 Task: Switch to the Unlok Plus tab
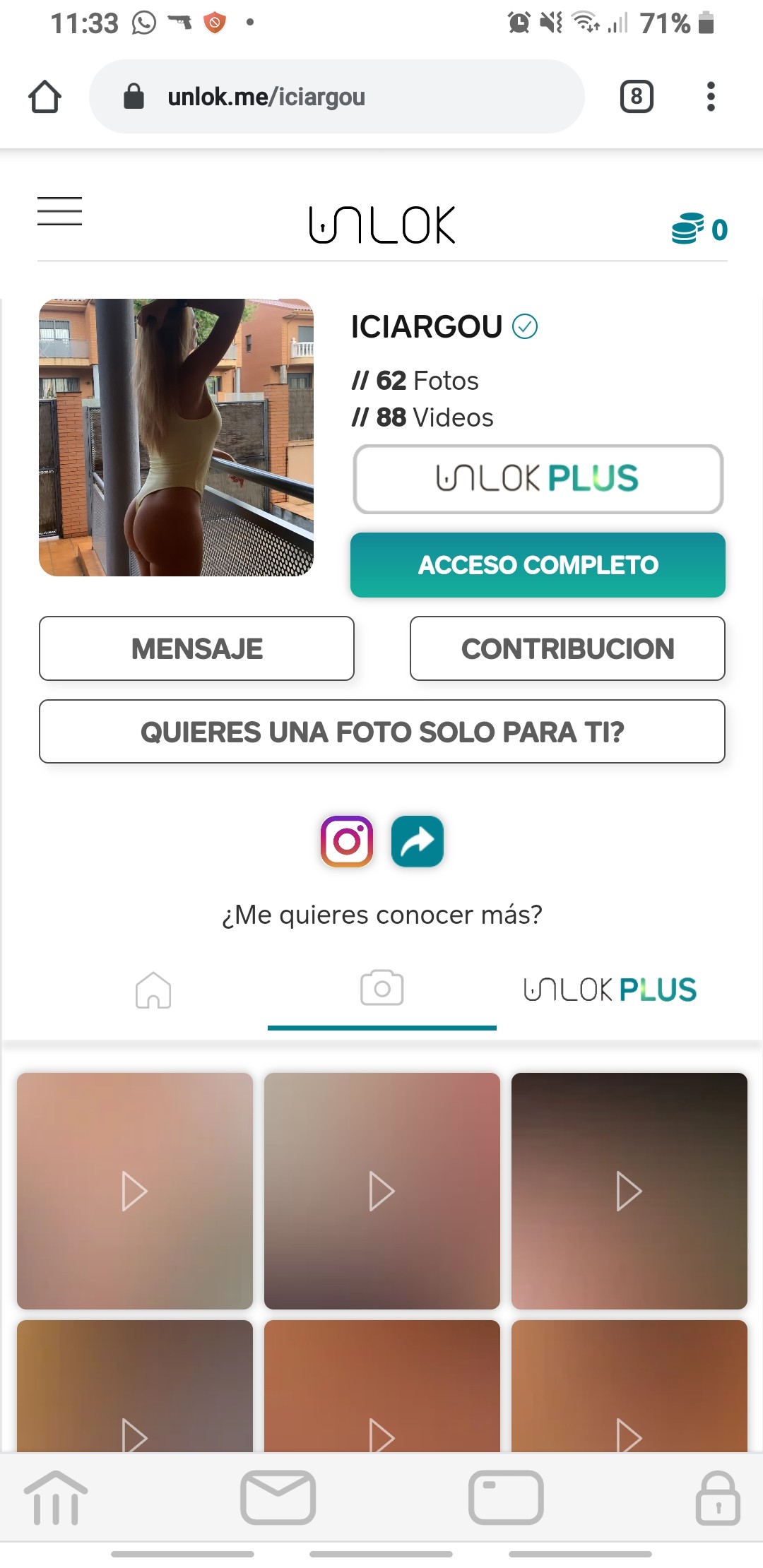coord(610,990)
